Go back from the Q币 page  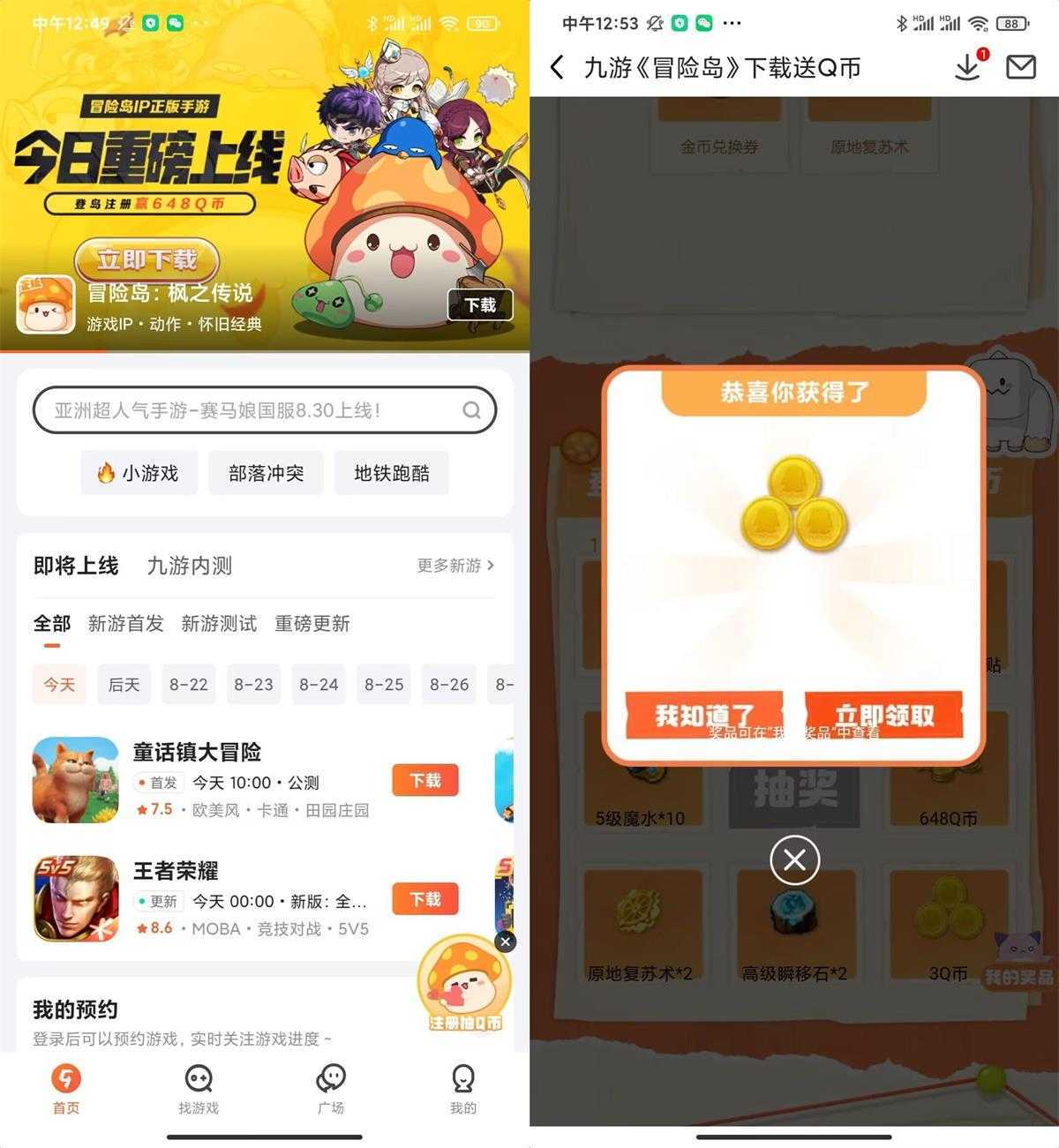click(x=557, y=68)
